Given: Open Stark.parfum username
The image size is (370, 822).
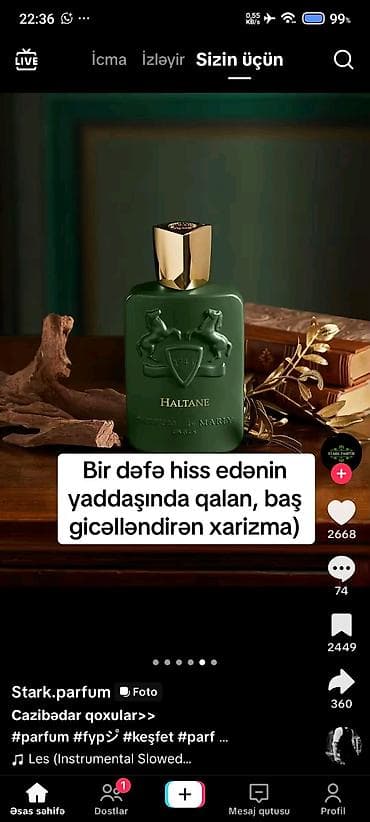Looking at the screenshot, I should [61, 692].
